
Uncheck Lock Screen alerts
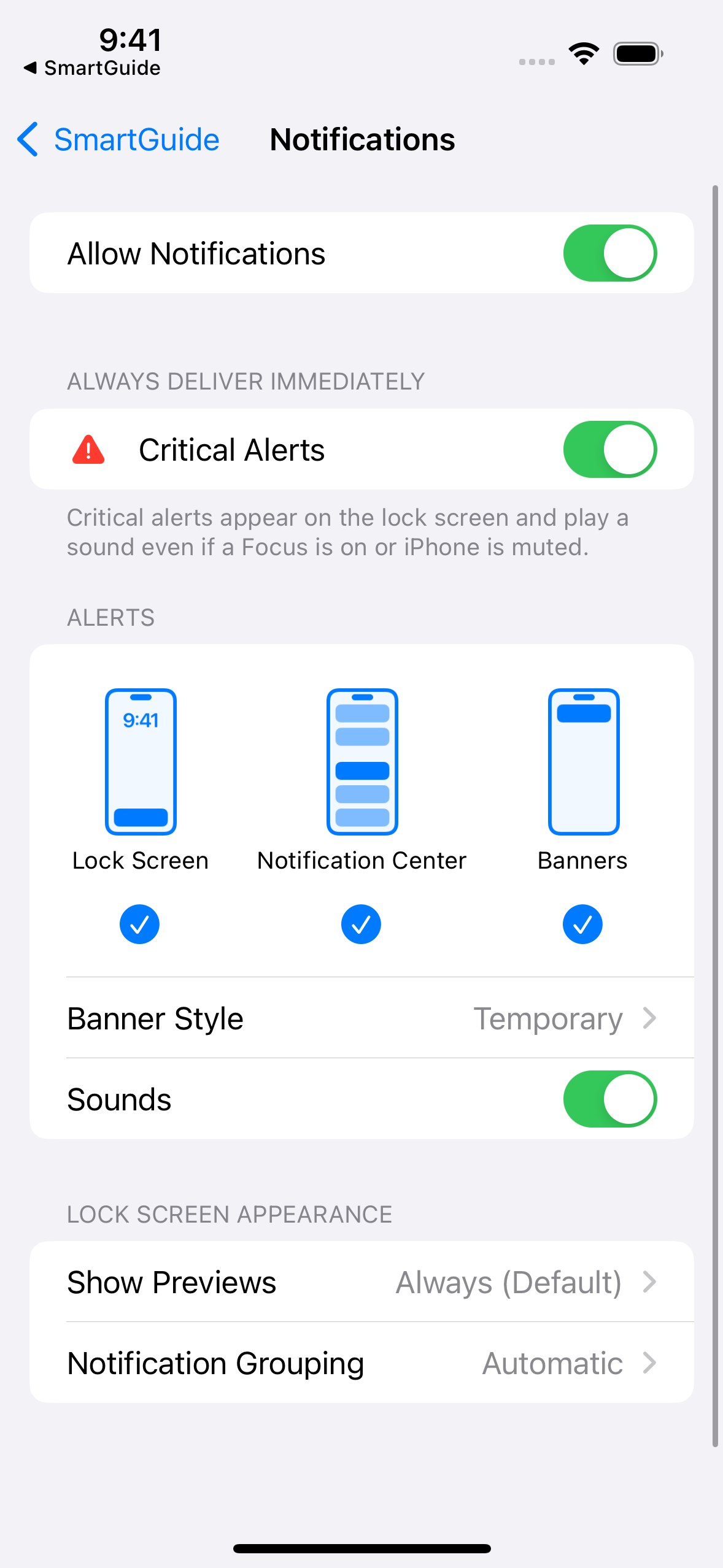pos(140,924)
